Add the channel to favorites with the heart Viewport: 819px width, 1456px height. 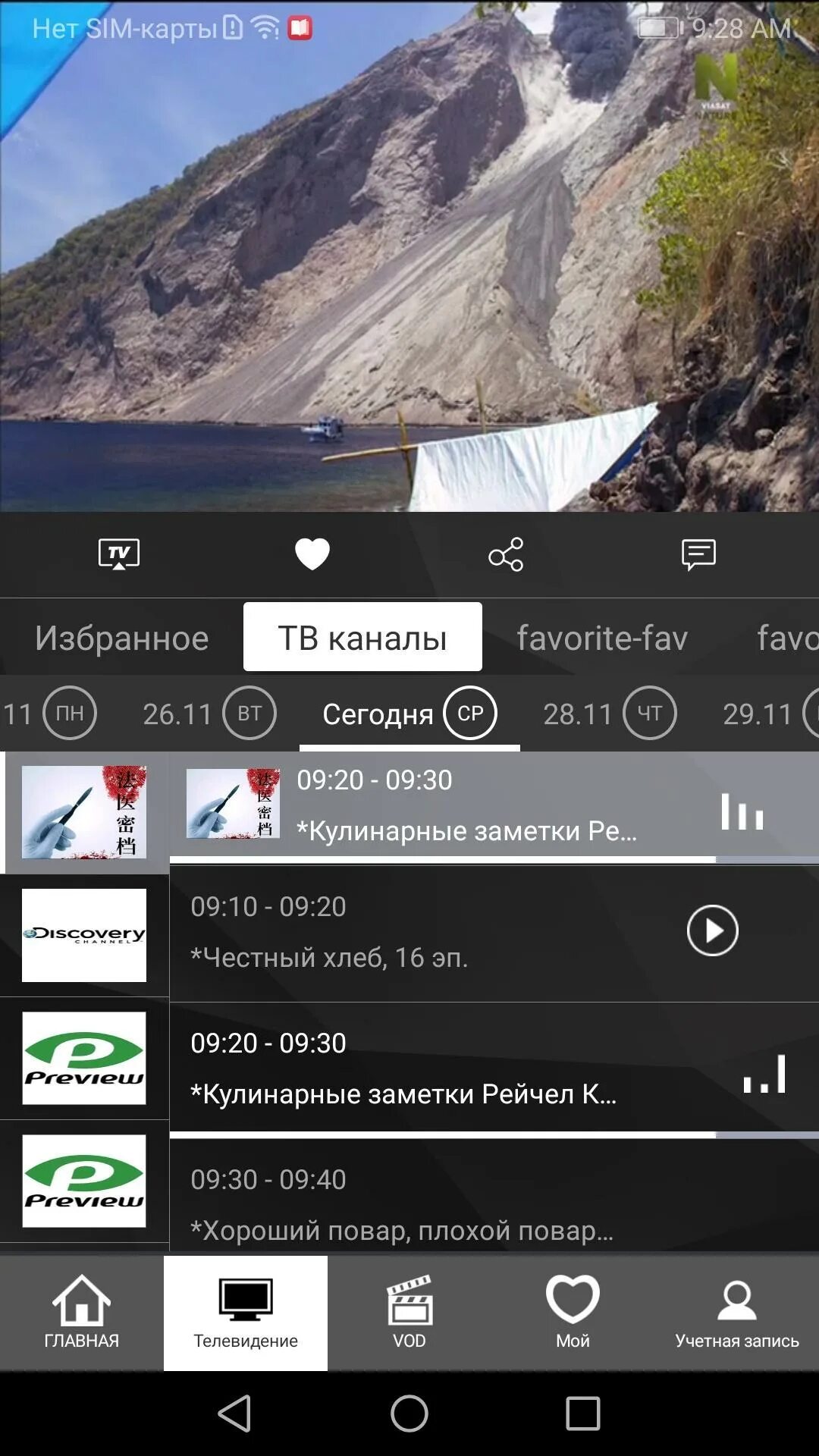312,554
